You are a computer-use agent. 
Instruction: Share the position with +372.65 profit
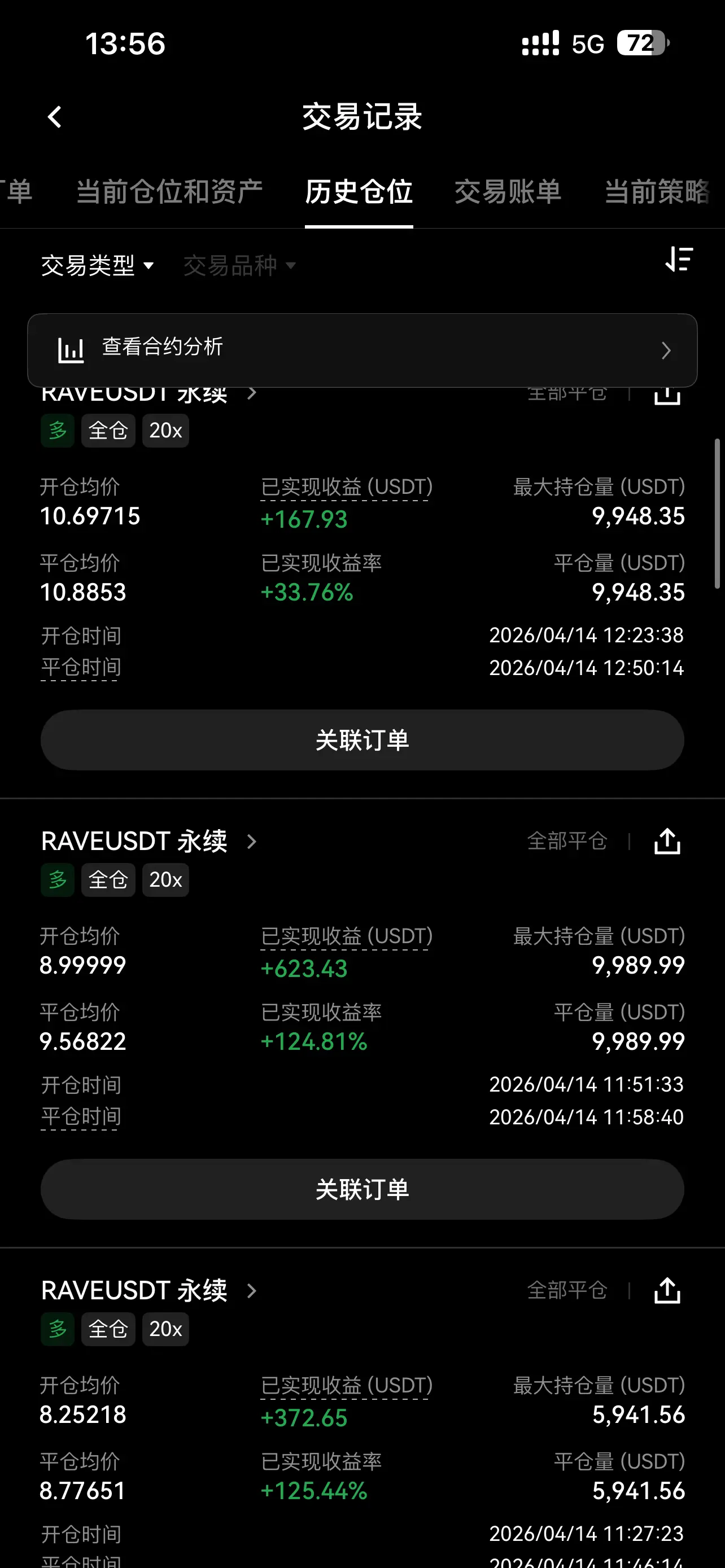(667, 1290)
